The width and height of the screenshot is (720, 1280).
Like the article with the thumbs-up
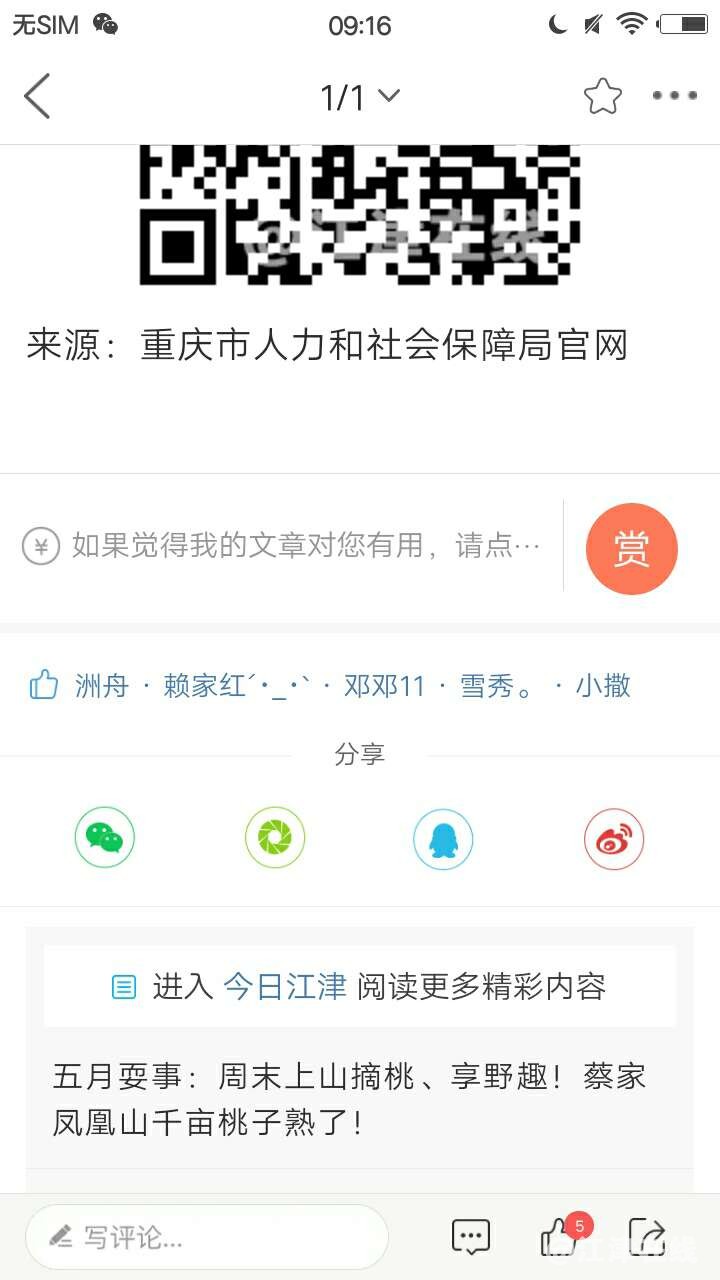point(559,1237)
